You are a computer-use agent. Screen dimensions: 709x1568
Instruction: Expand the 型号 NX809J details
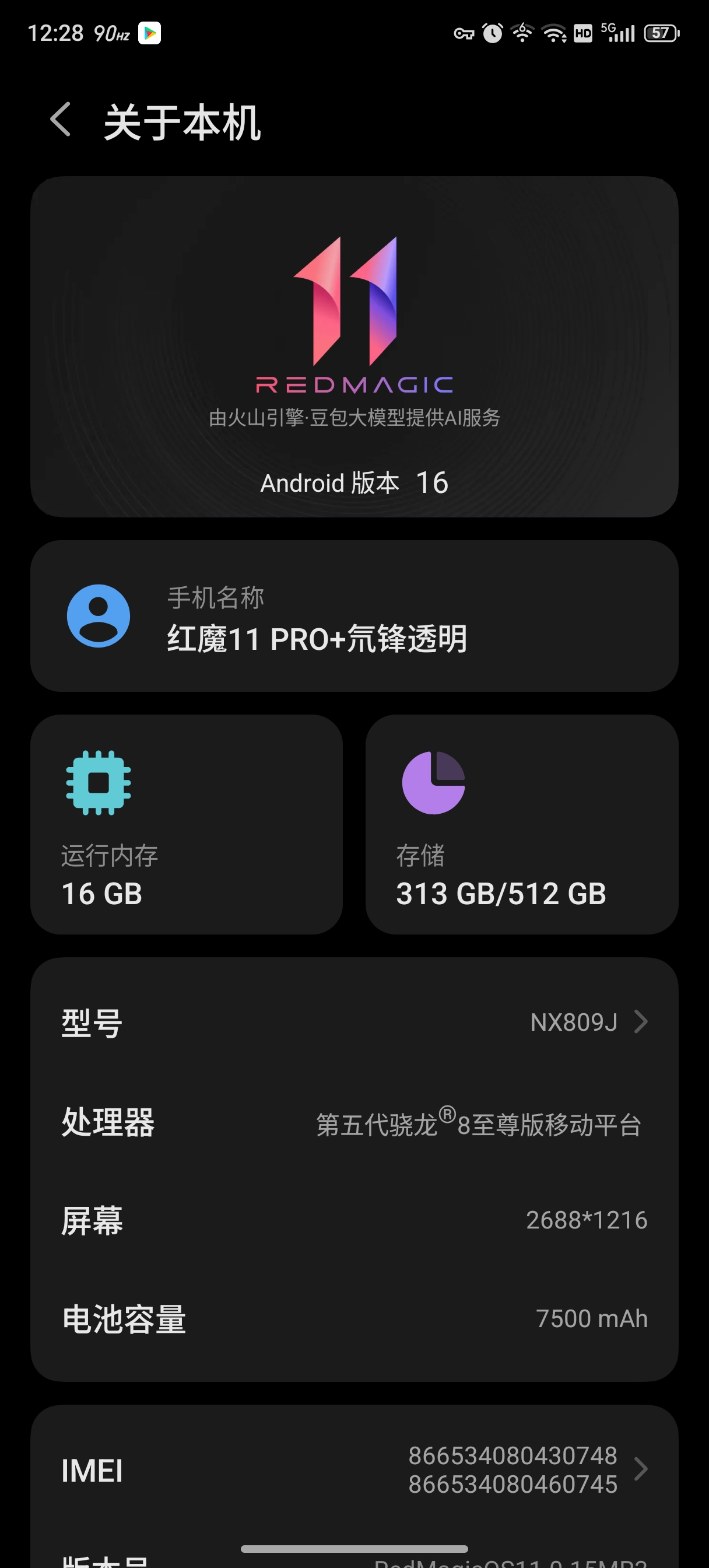click(x=354, y=1022)
